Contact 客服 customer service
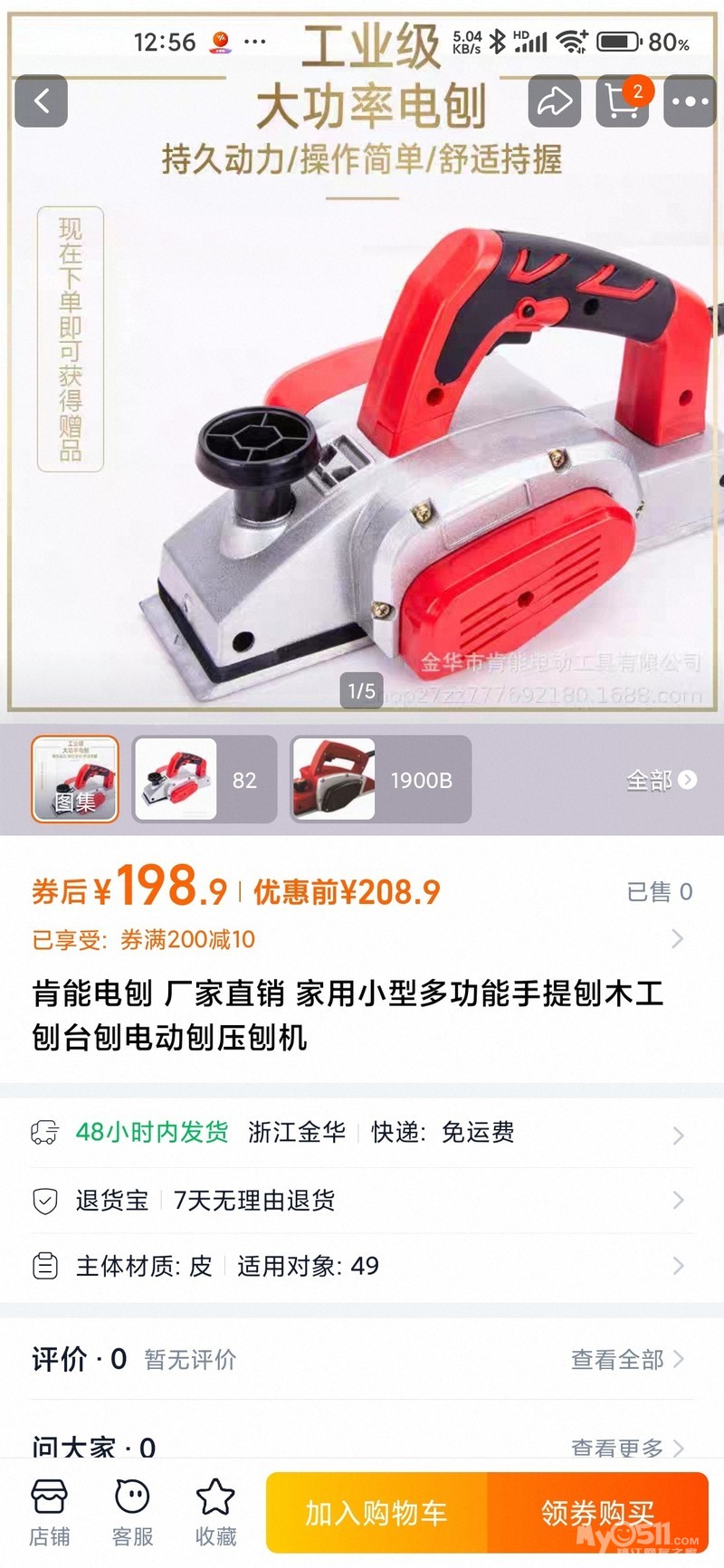The height and width of the screenshot is (1568, 724). pos(132,1512)
